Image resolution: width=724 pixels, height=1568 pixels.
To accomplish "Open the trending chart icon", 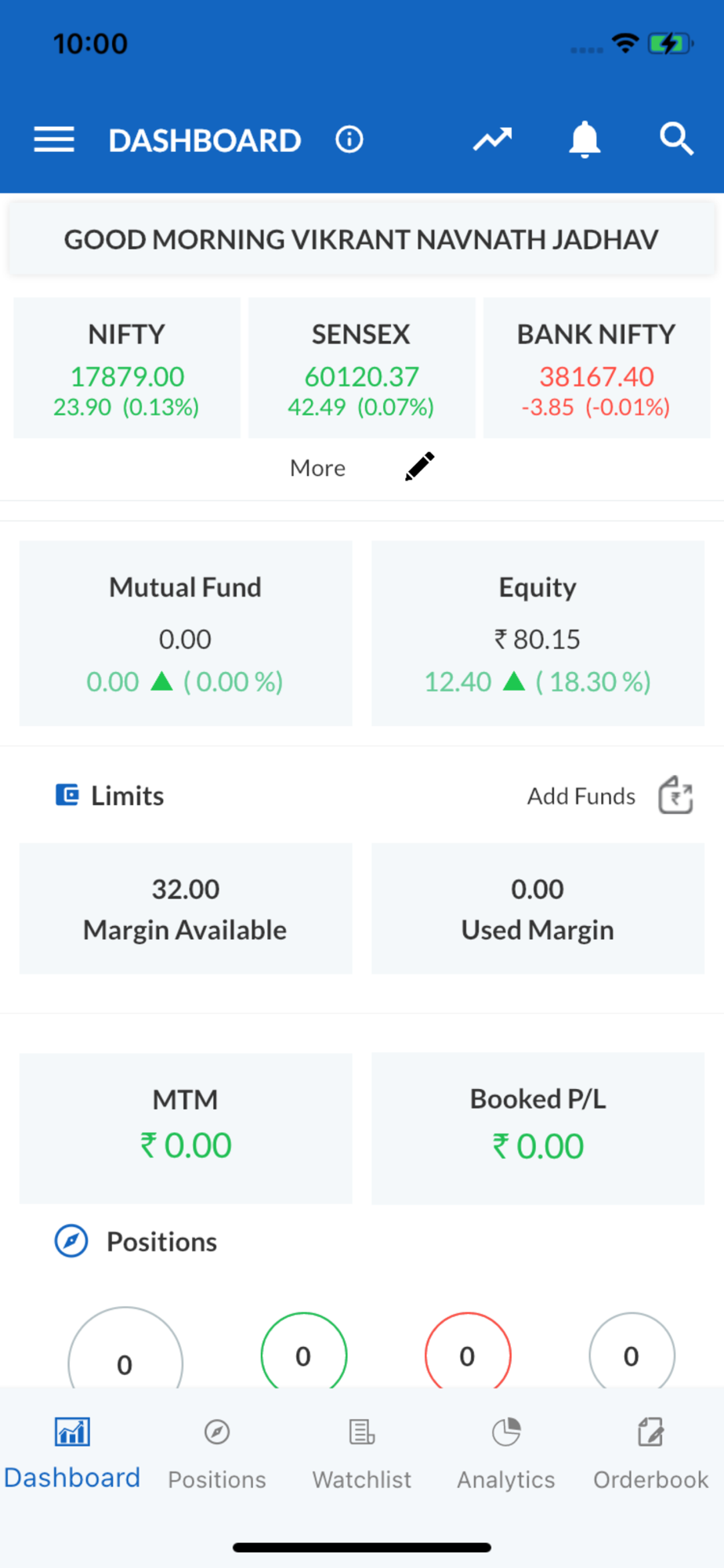I will (492, 140).
